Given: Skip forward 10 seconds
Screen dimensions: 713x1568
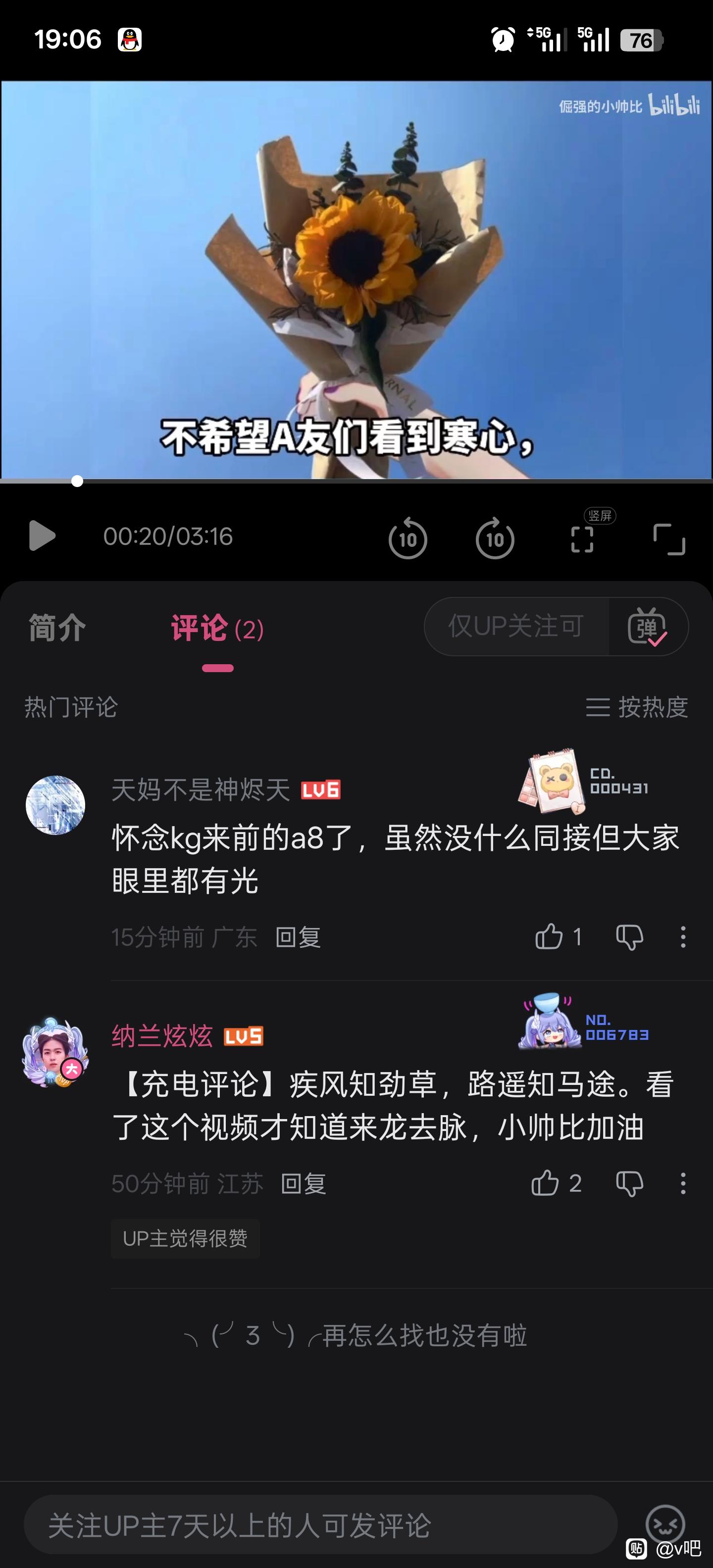Looking at the screenshot, I should [495, 538].
